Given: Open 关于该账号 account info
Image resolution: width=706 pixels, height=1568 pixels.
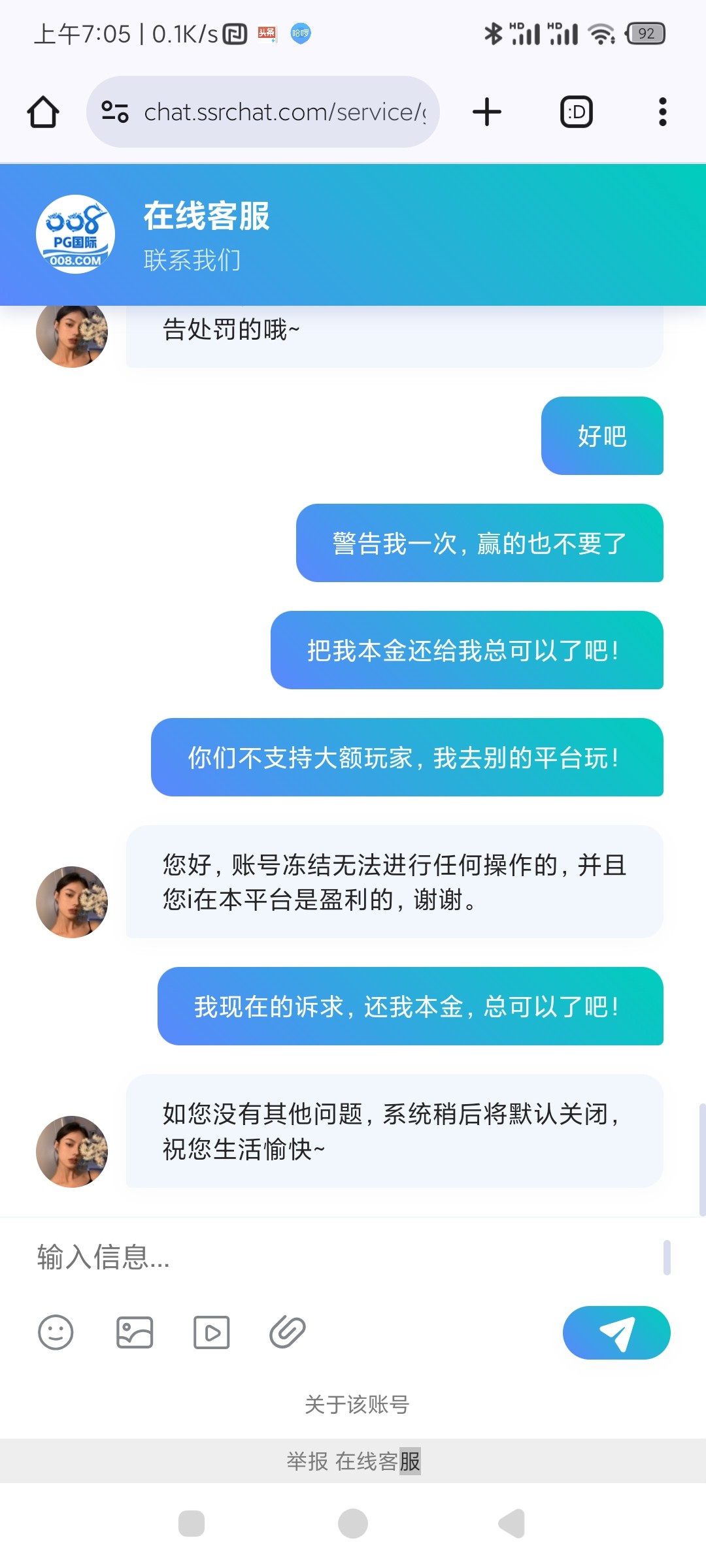Looking at the screenshot, I should point(356,1404).
